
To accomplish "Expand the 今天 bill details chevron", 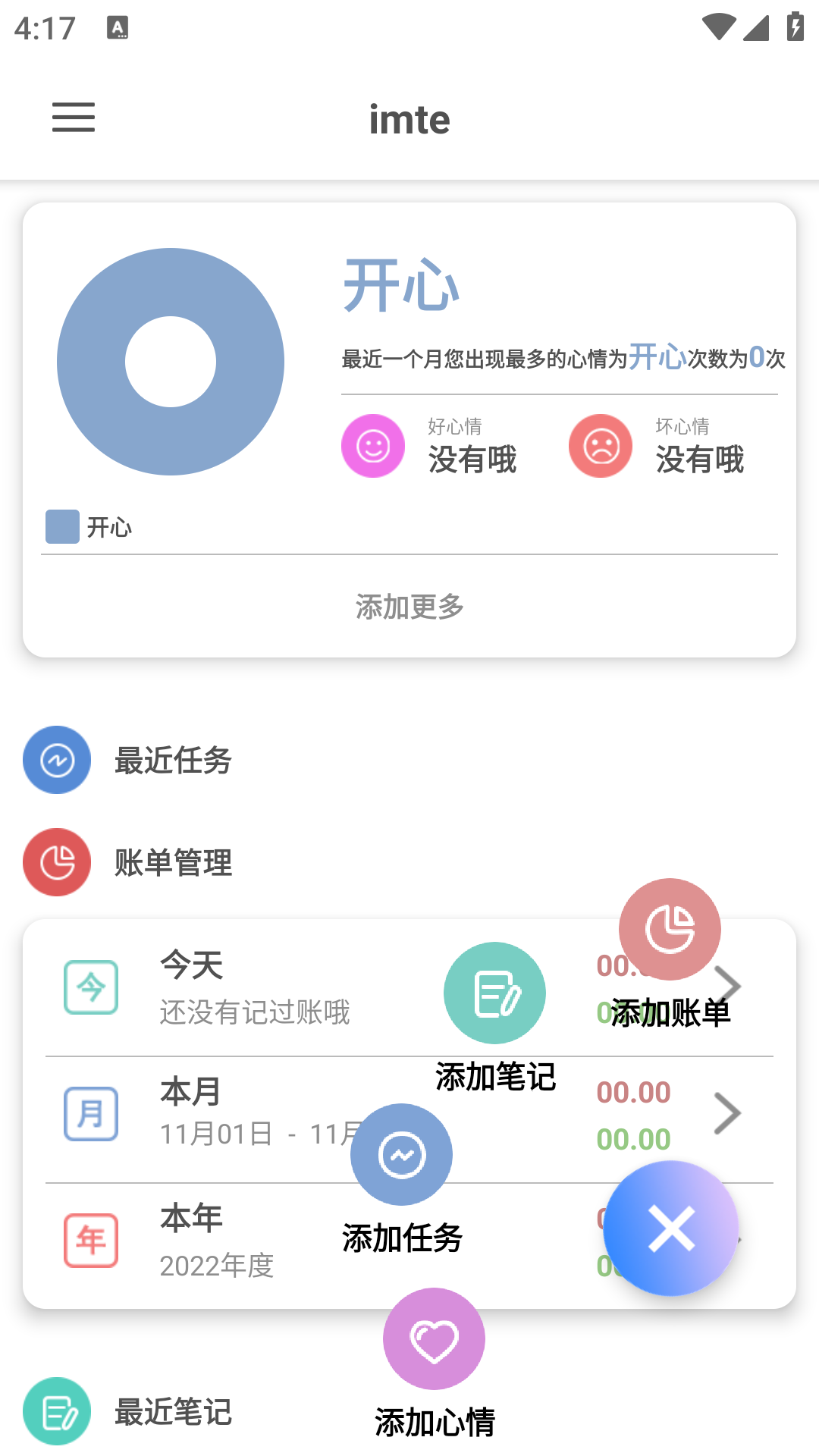I will point(728,986).
